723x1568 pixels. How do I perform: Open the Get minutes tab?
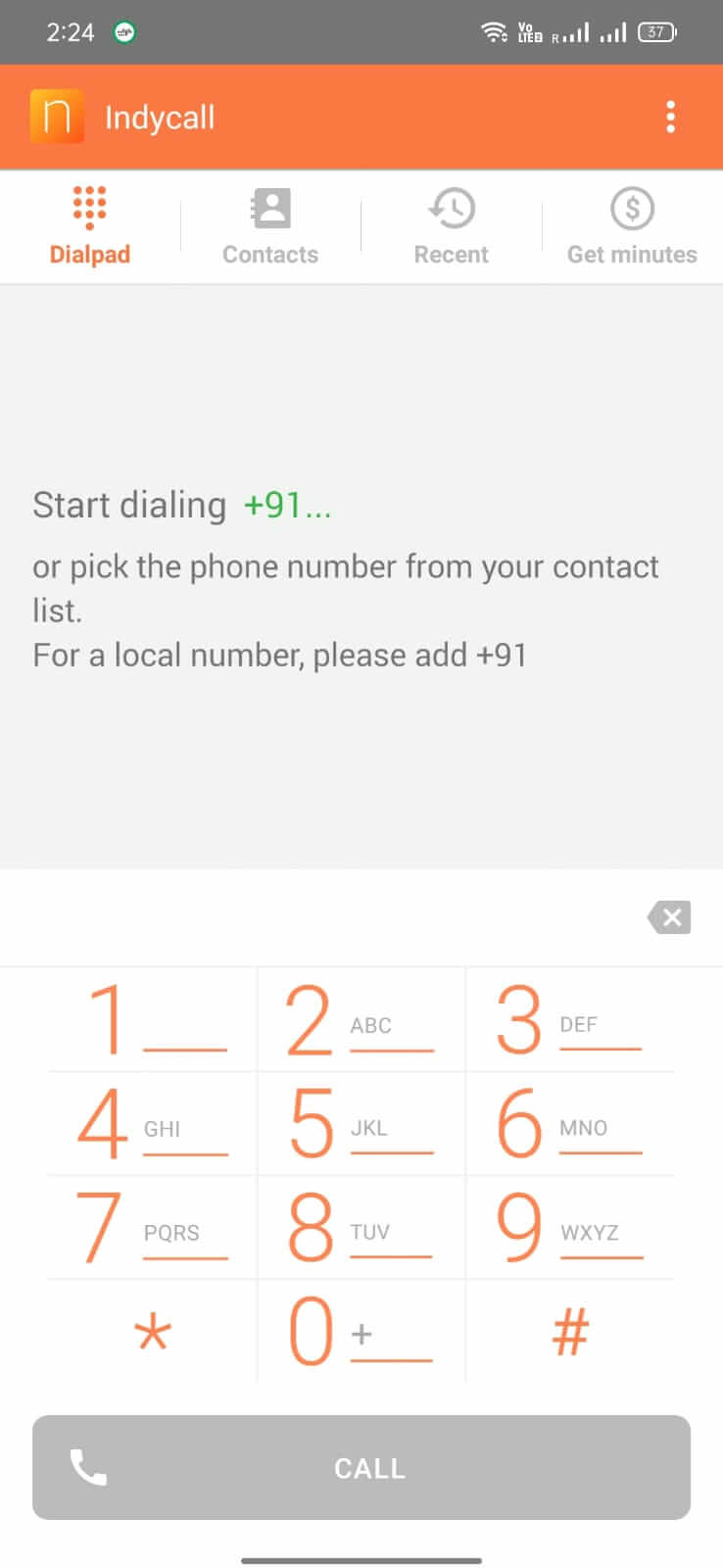[632, 227]
